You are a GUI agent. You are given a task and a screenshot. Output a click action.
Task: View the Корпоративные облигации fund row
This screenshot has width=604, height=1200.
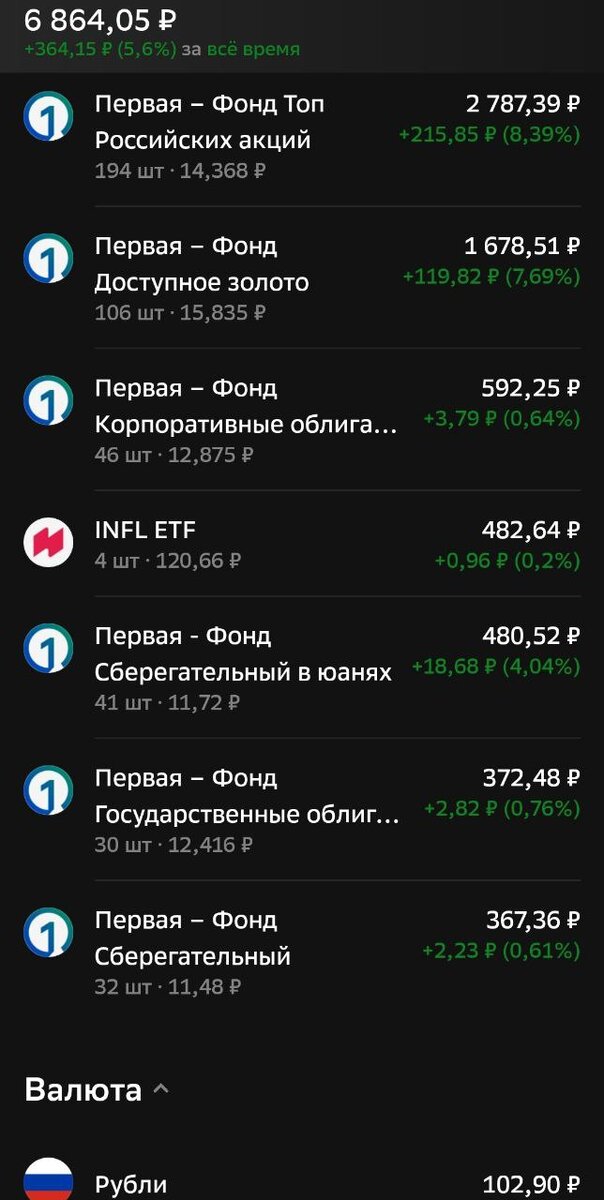[300, 420]
